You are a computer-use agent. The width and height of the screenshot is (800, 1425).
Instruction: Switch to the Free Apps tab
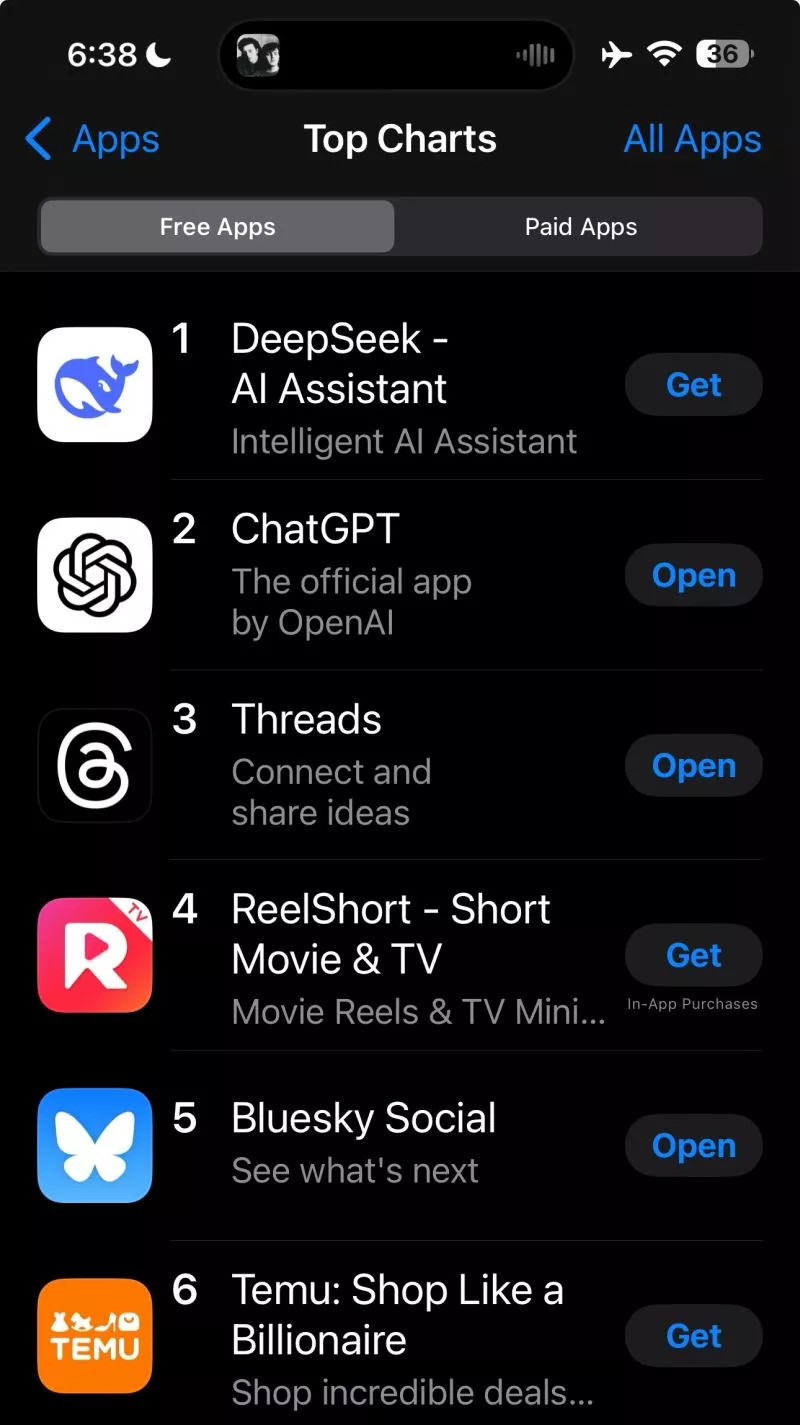click(216, 226)
